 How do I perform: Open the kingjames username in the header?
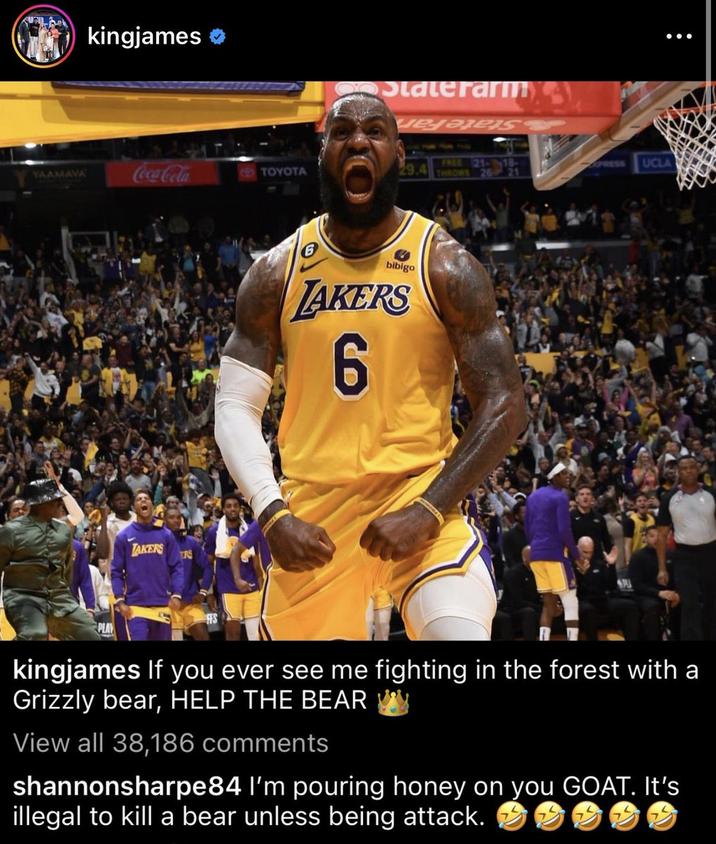[x=144, y=37]
